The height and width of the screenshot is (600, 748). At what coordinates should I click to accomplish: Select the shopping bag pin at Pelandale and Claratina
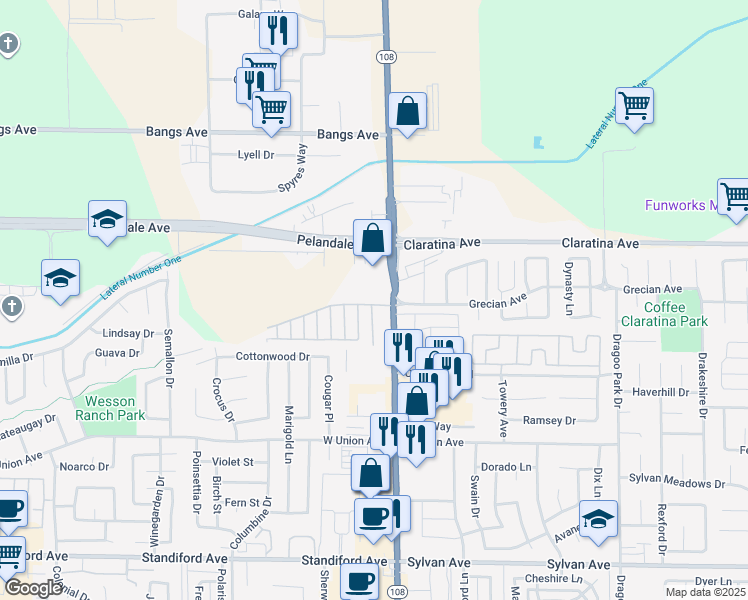[x=372, y=240]
